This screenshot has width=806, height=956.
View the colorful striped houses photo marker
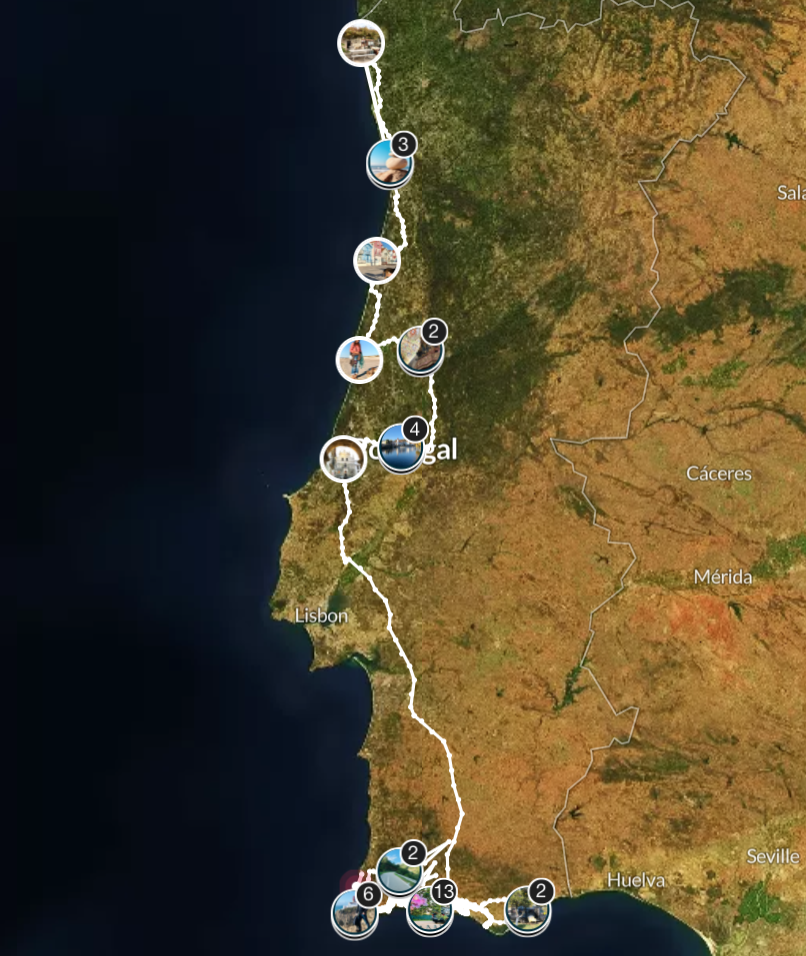[x=377, y=260]
